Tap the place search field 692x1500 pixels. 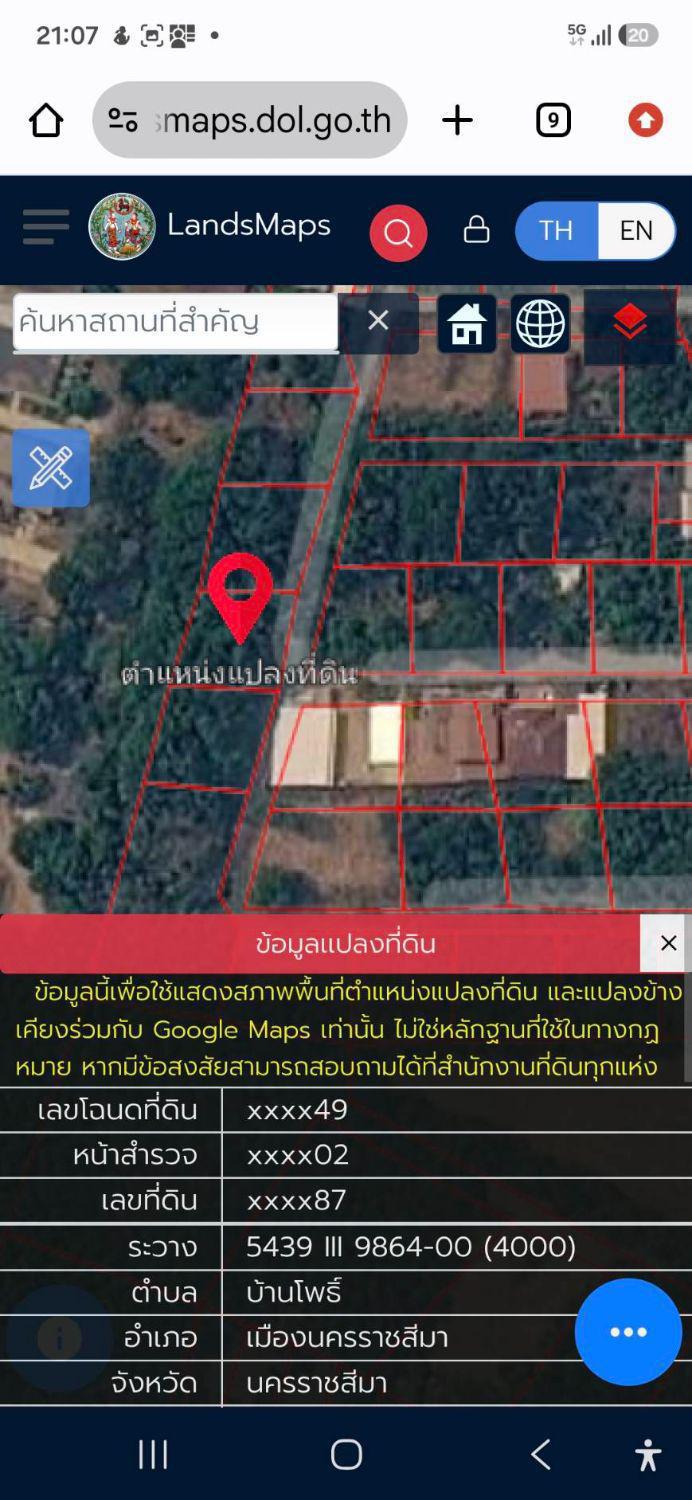coord(176,321)
